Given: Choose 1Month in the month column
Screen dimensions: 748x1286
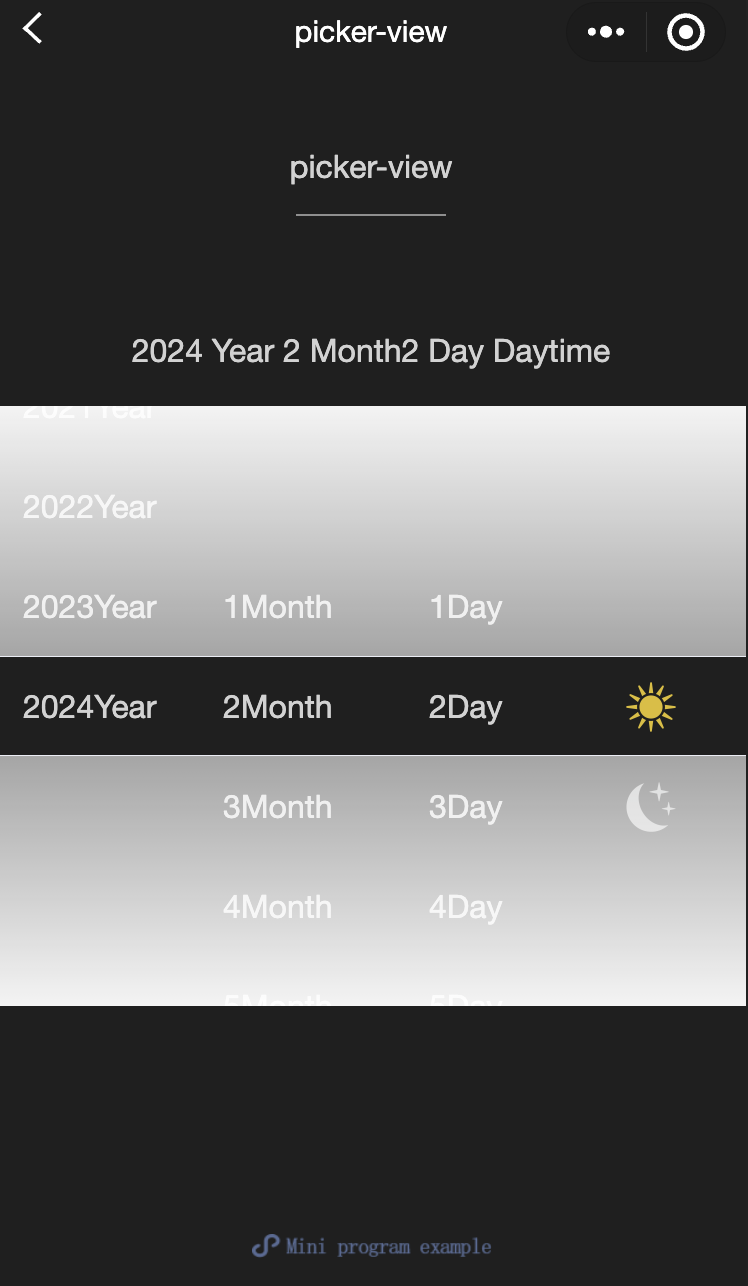Looking at the screenshot, I should click(277, 607).
